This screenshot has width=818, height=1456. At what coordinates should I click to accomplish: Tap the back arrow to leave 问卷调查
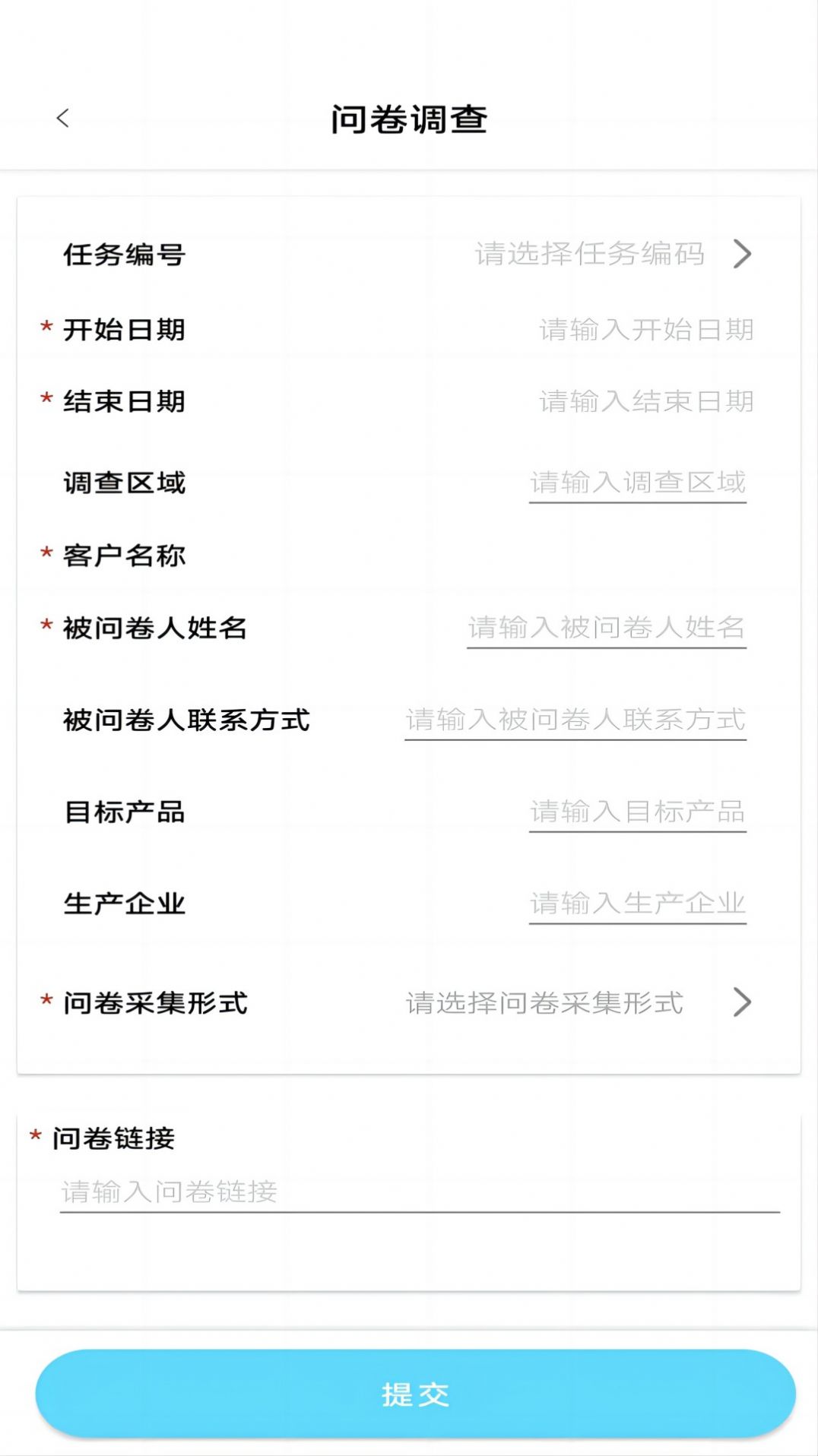coord(64,116)
